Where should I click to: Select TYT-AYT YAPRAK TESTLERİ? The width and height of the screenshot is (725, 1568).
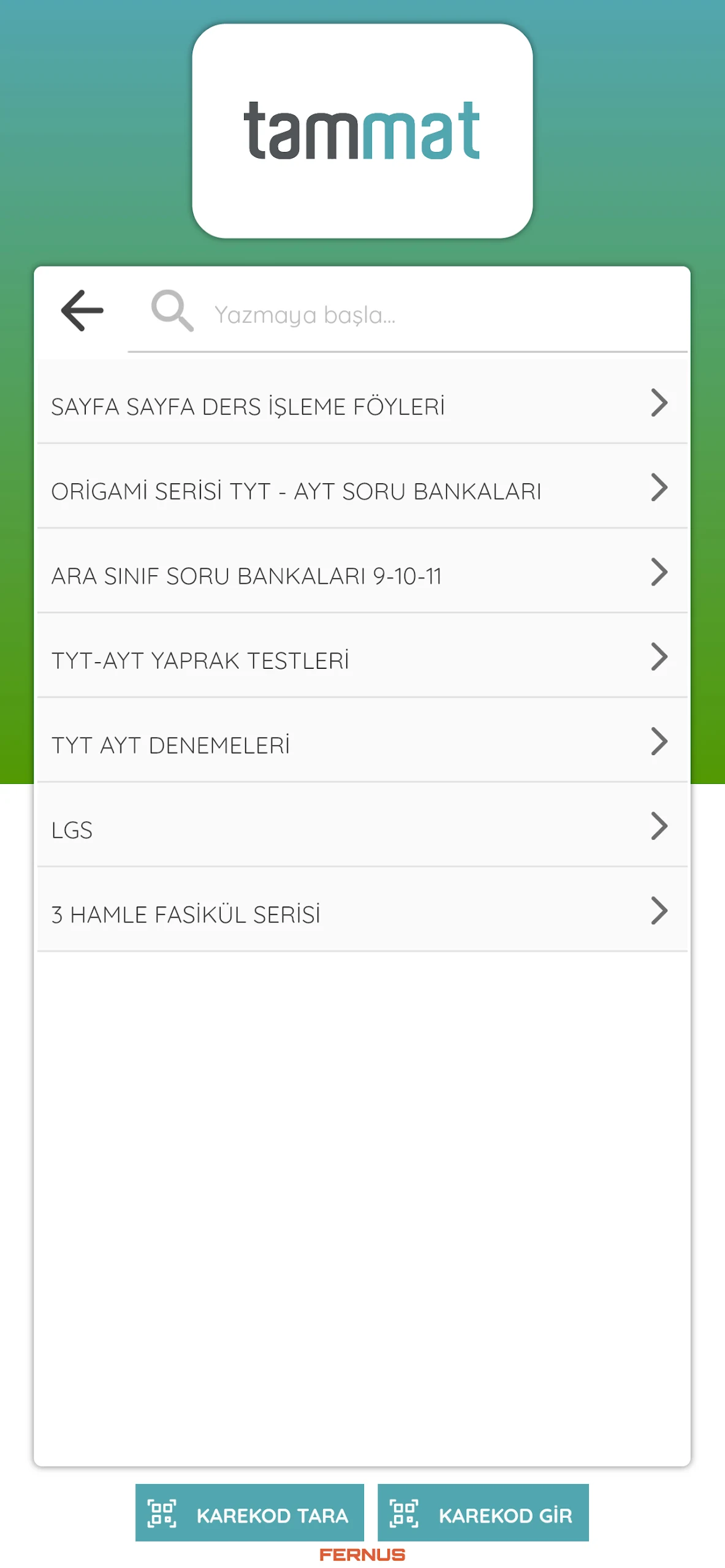point(362,660)
